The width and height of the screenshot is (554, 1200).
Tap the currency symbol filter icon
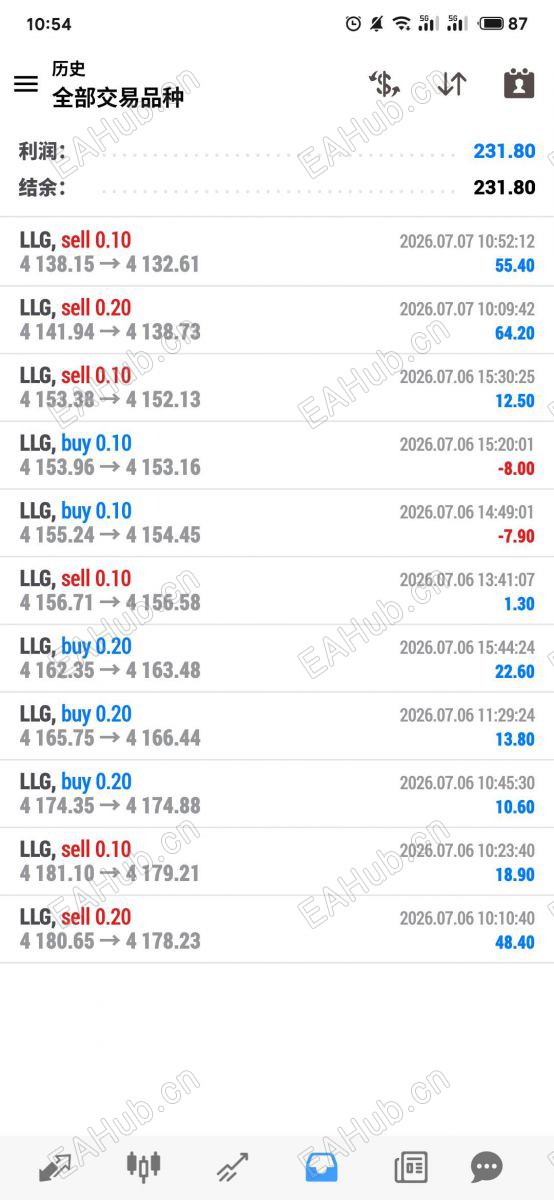click(x=385, y=84)
